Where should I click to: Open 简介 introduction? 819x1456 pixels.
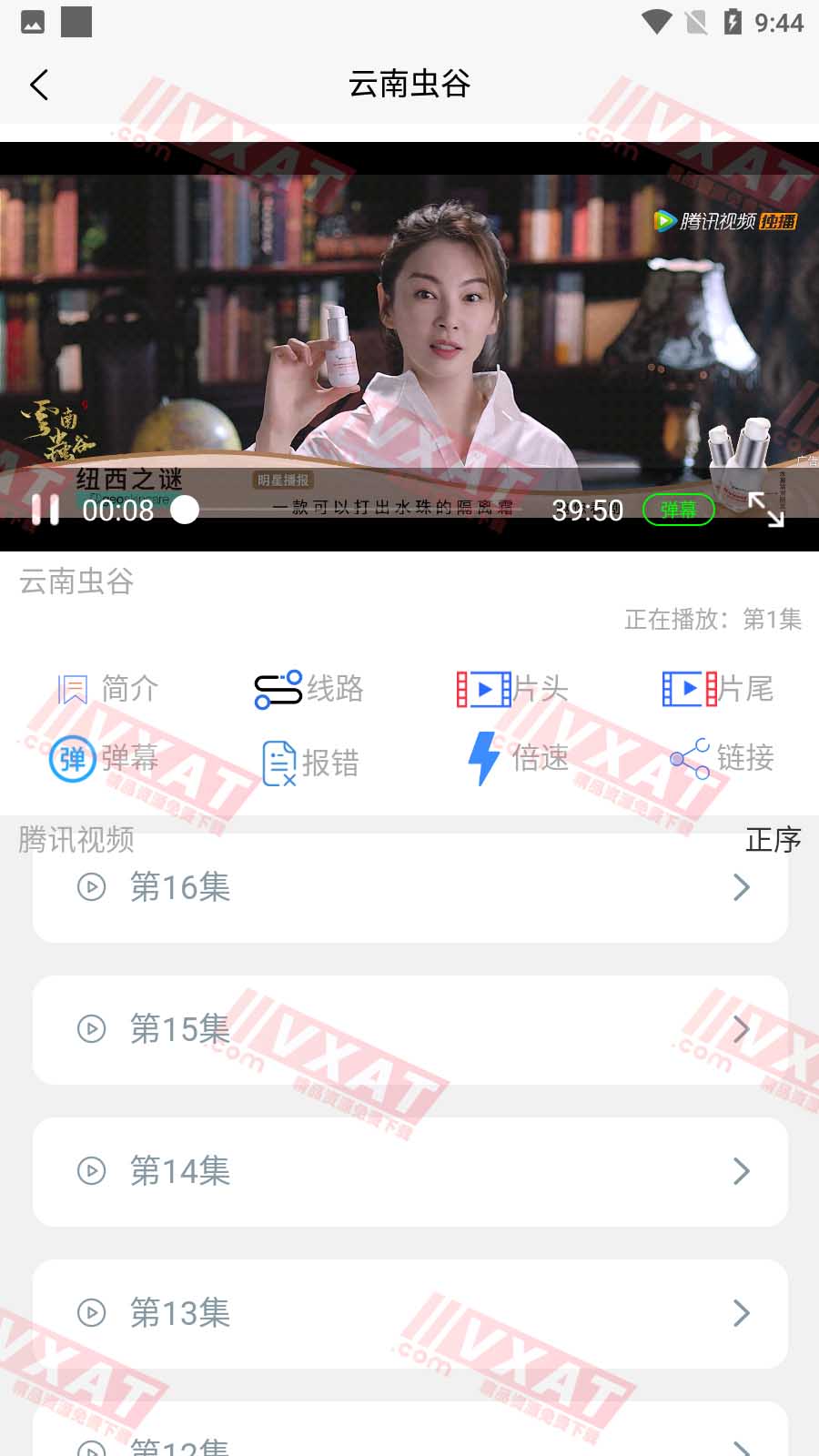point(107,689)
